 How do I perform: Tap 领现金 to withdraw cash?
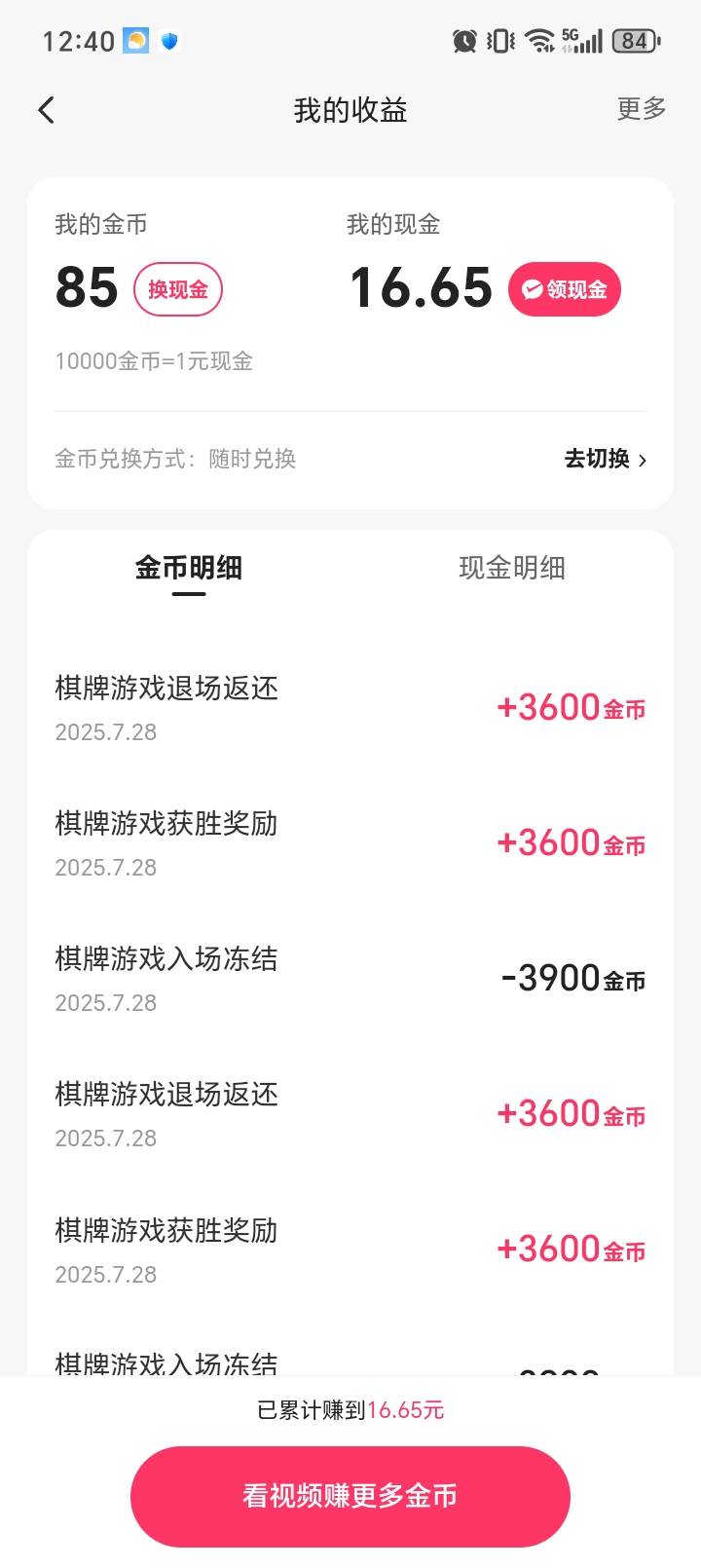tap(565, 289)
